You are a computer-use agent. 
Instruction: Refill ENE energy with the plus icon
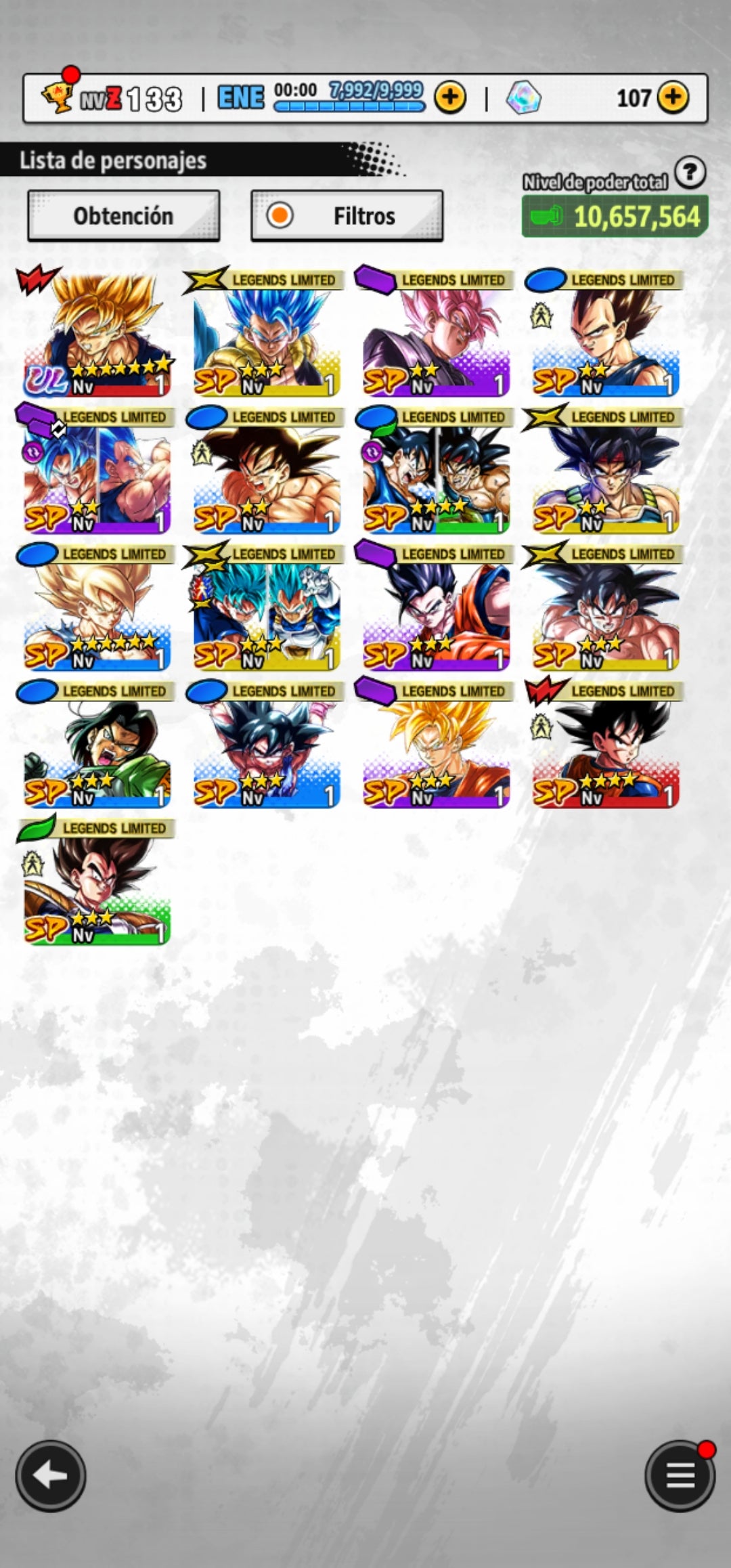450,98
